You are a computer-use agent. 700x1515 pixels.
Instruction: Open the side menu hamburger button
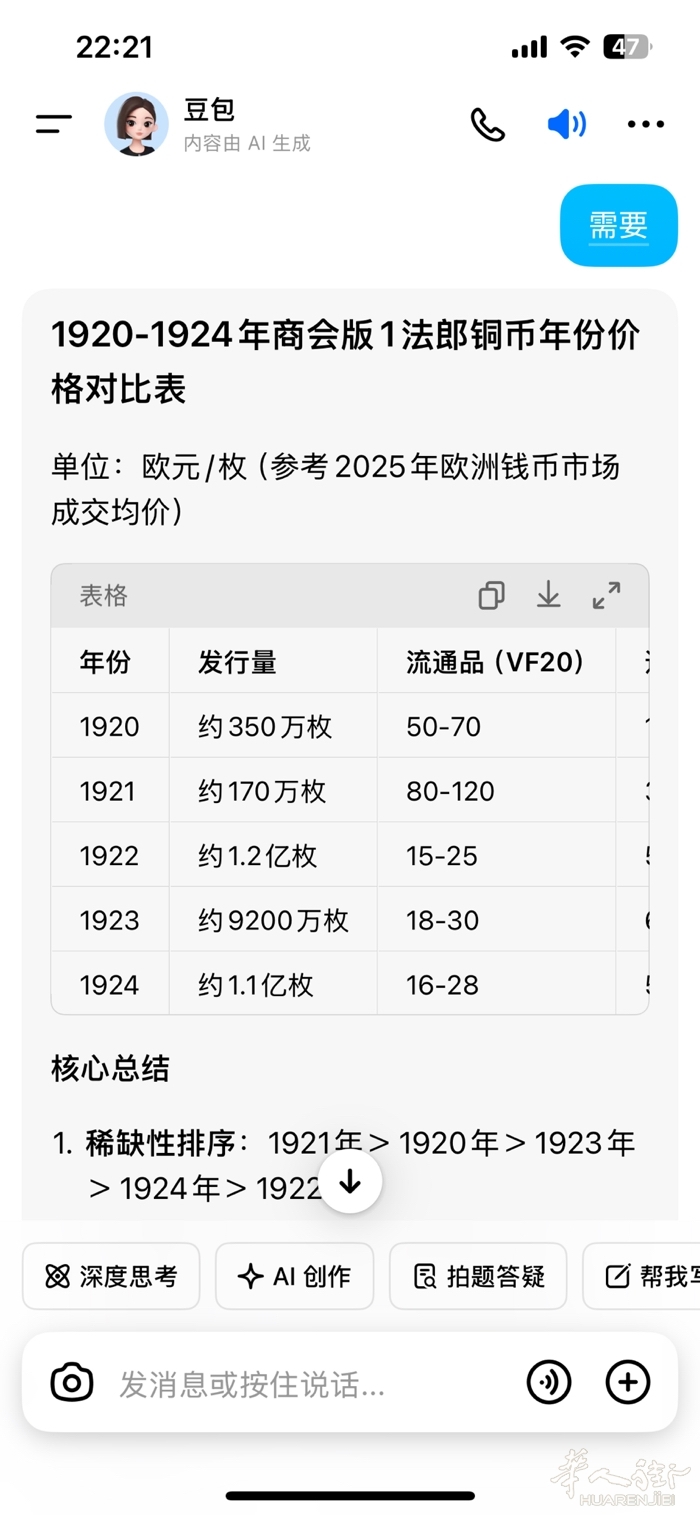click(x=54, y=124)
